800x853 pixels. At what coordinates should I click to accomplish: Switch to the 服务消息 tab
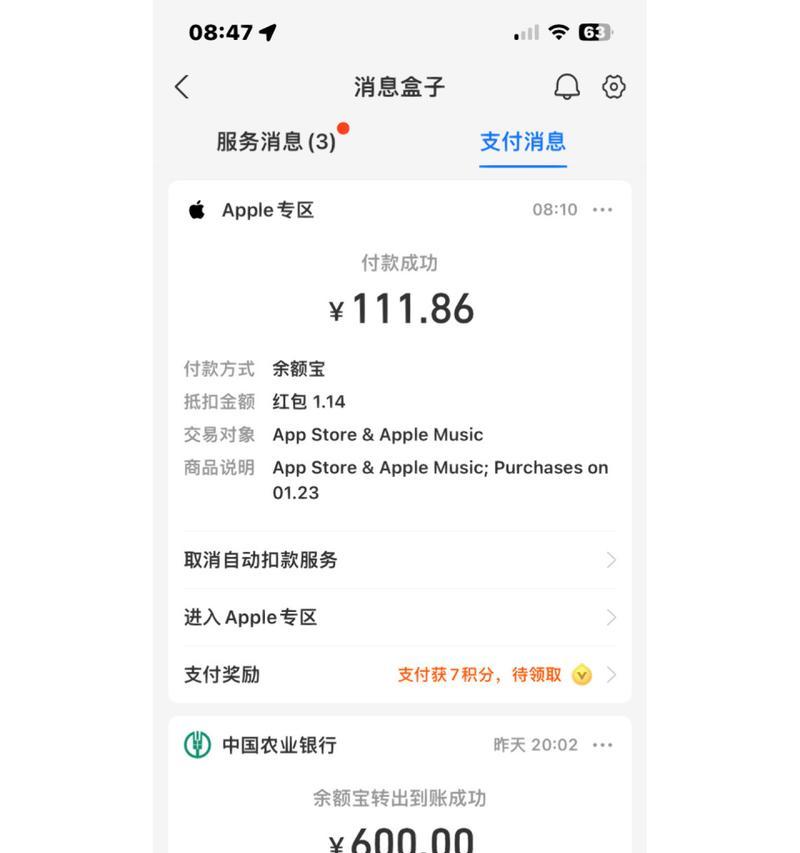[276, 142]
